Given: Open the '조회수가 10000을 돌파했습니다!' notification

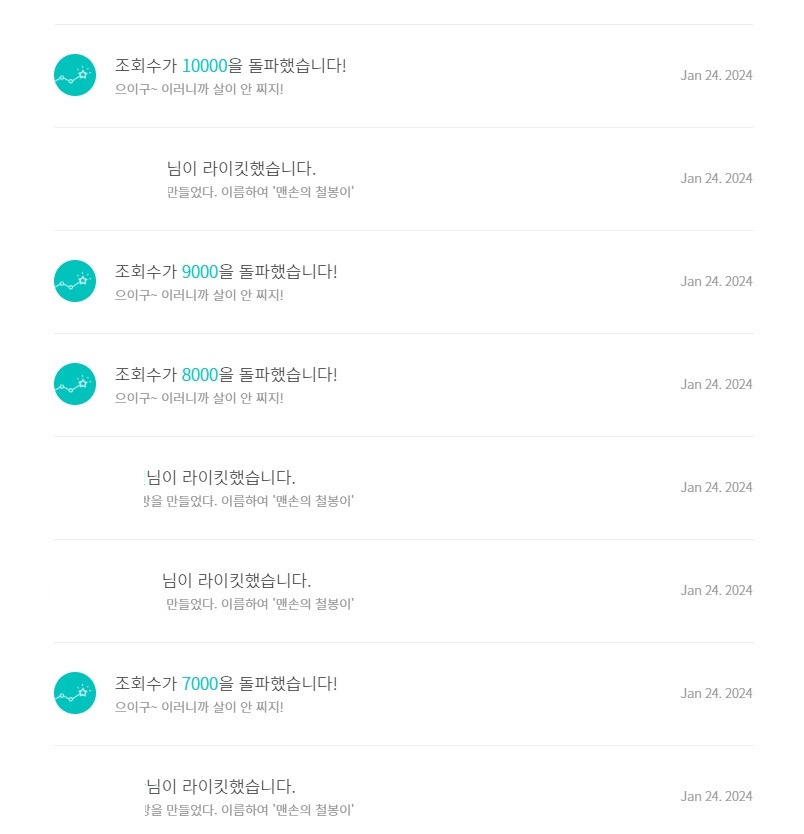Looking at the screenshot, I should tap(229, 66).
